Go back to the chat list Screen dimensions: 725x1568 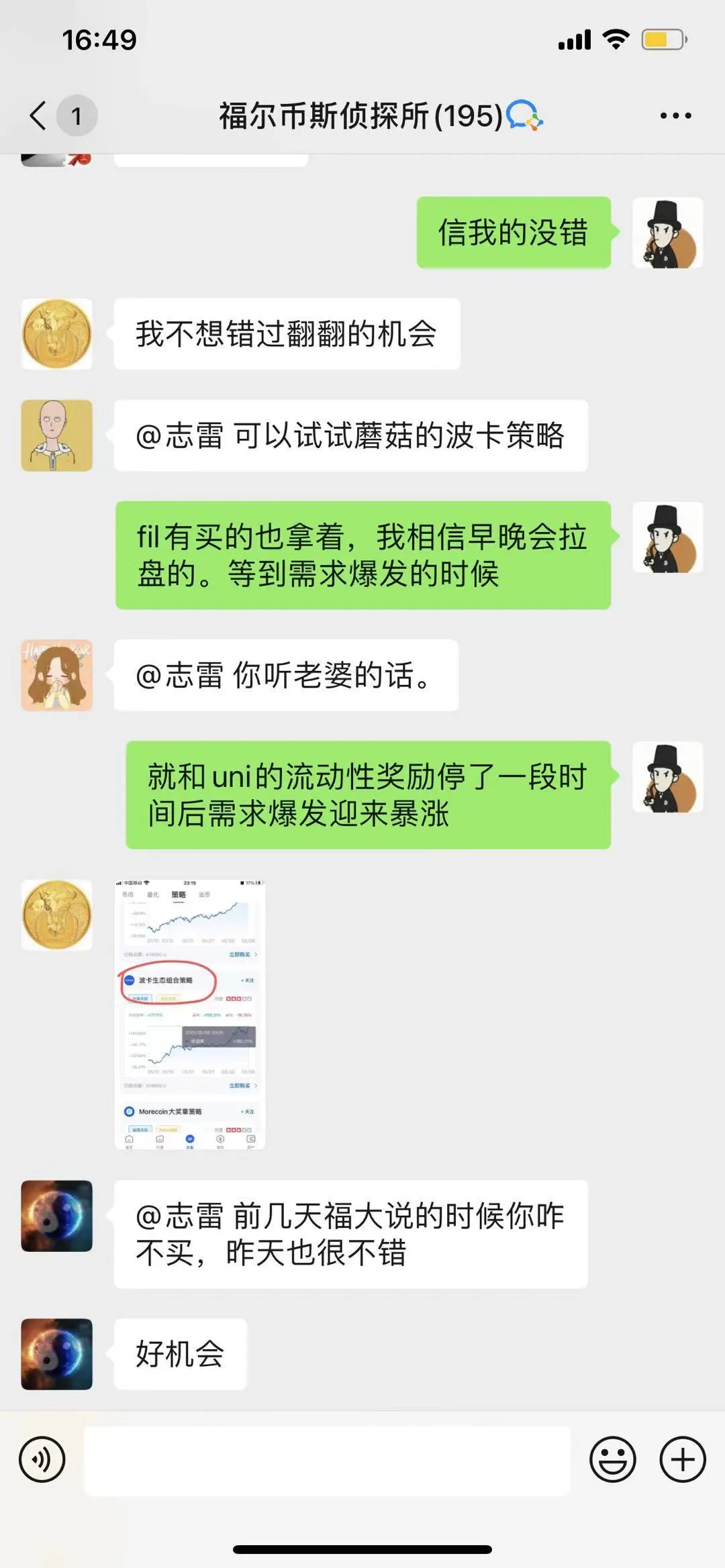(x=39, y=115)
